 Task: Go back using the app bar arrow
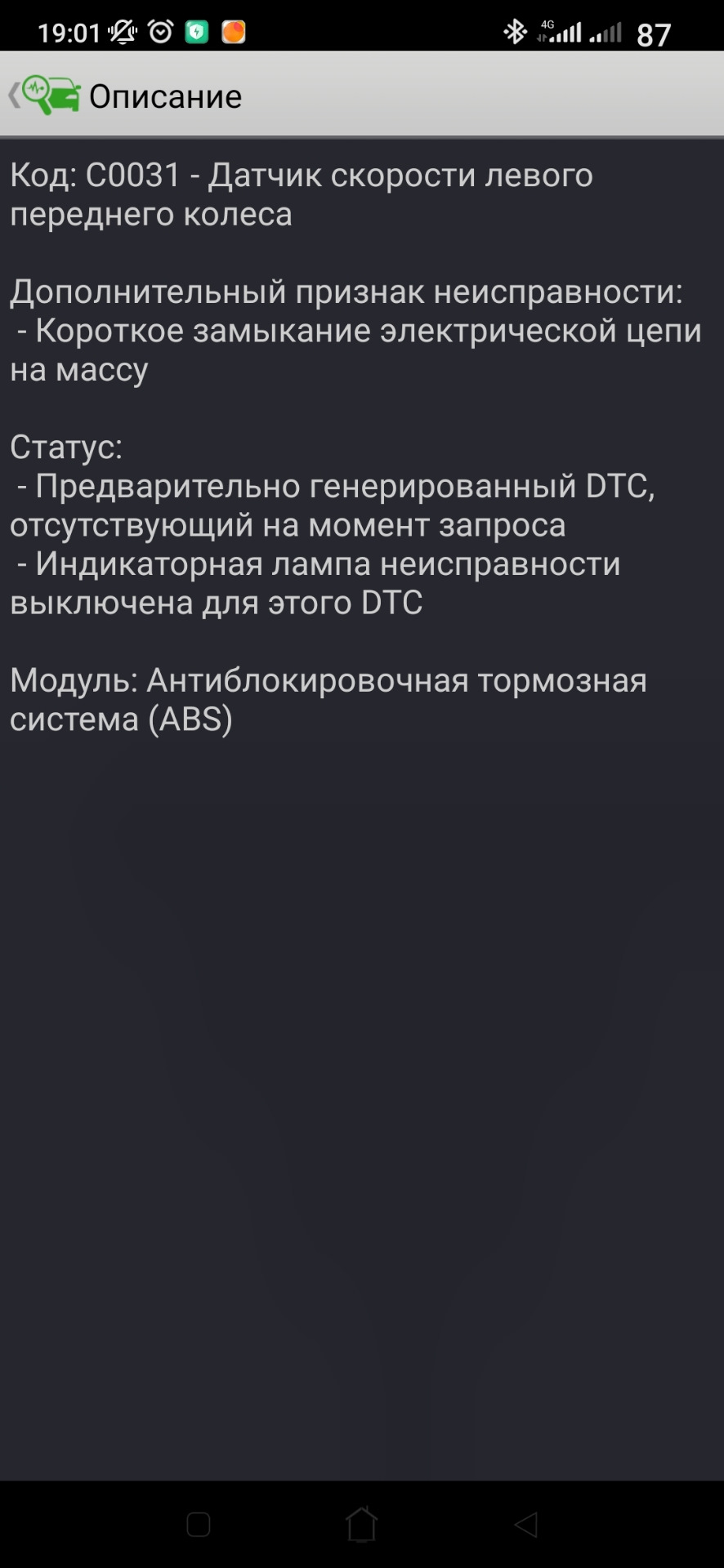pyautogui.click(x=15, y=96)
